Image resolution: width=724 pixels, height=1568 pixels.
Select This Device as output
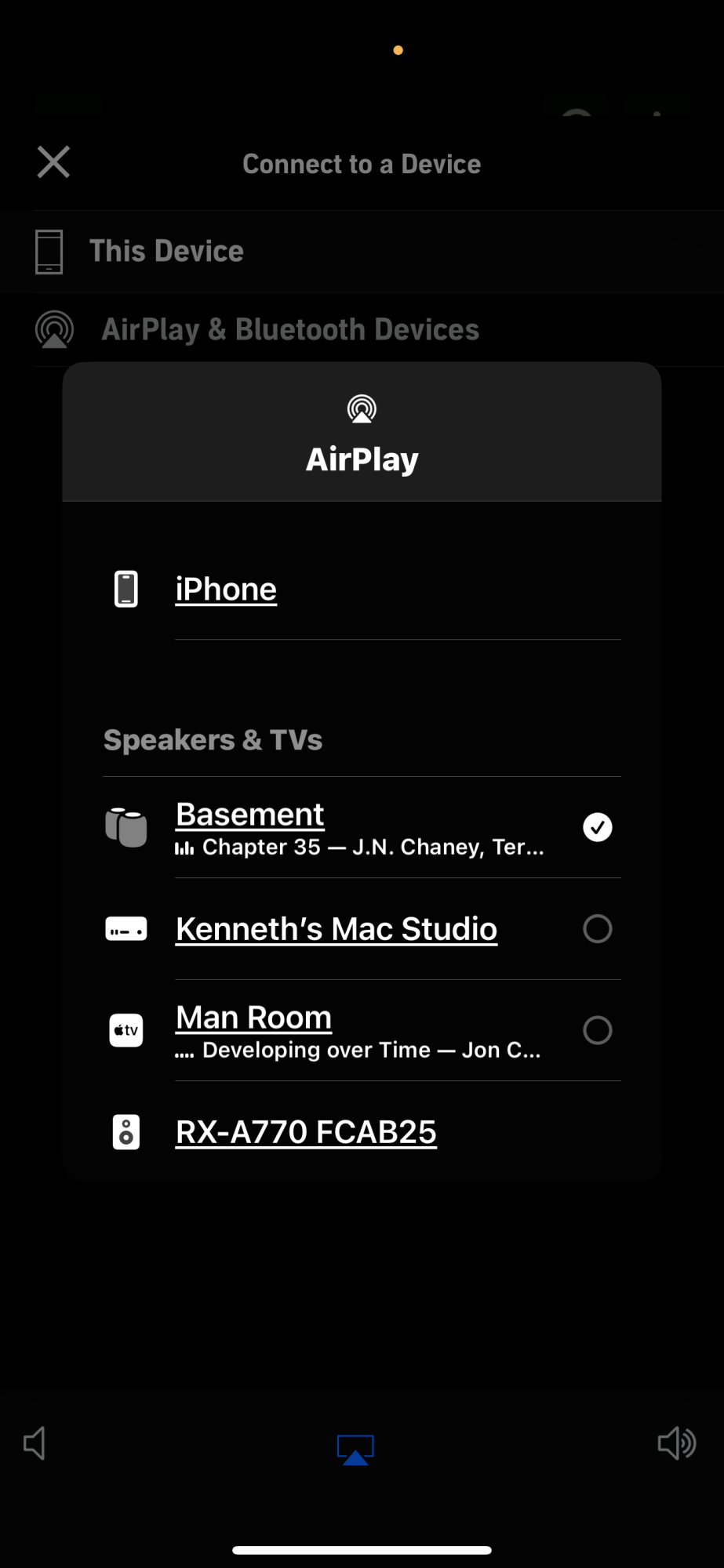tap(166, 251)
